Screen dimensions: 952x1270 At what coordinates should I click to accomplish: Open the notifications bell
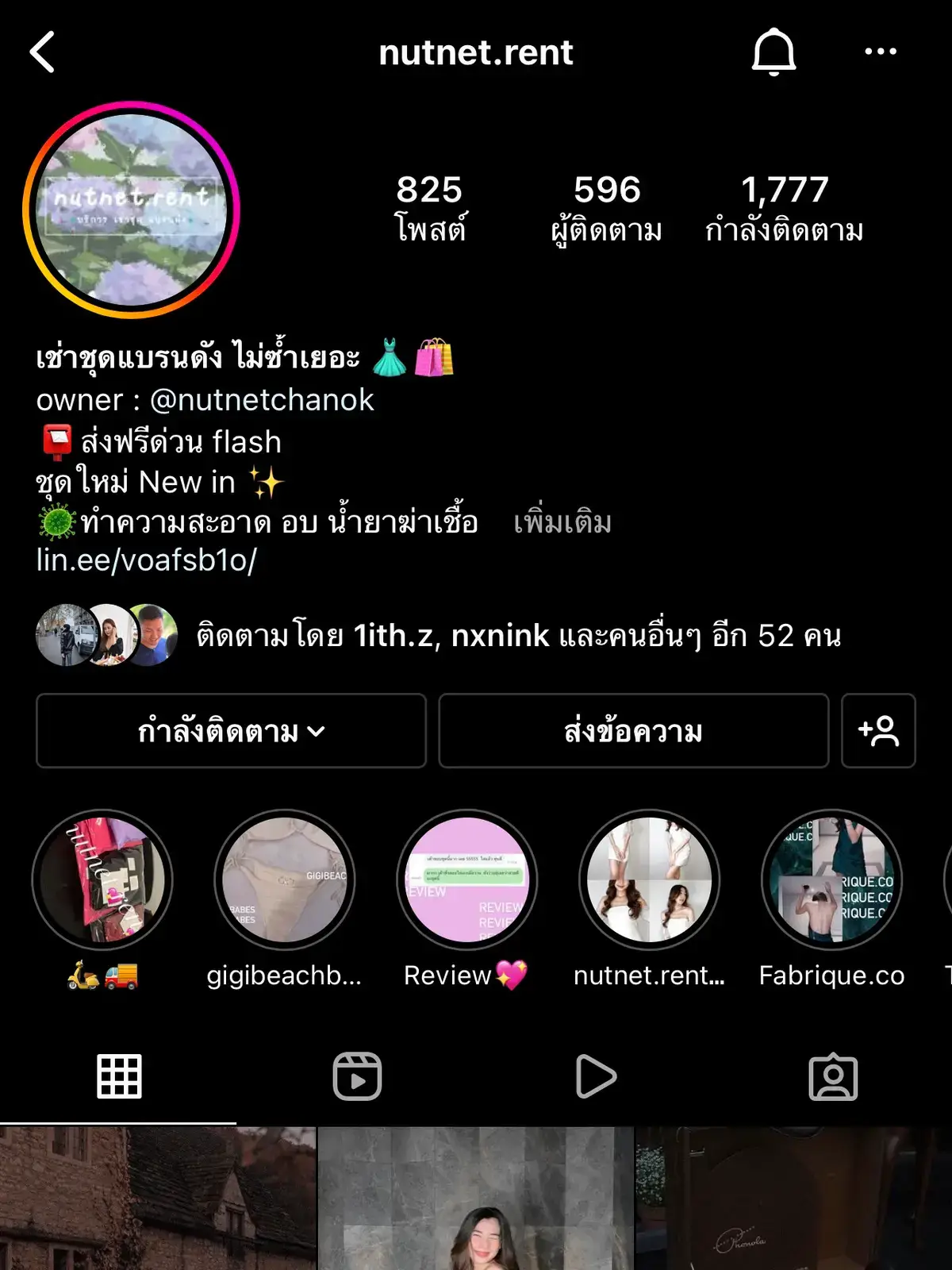[x=773, y=52]
